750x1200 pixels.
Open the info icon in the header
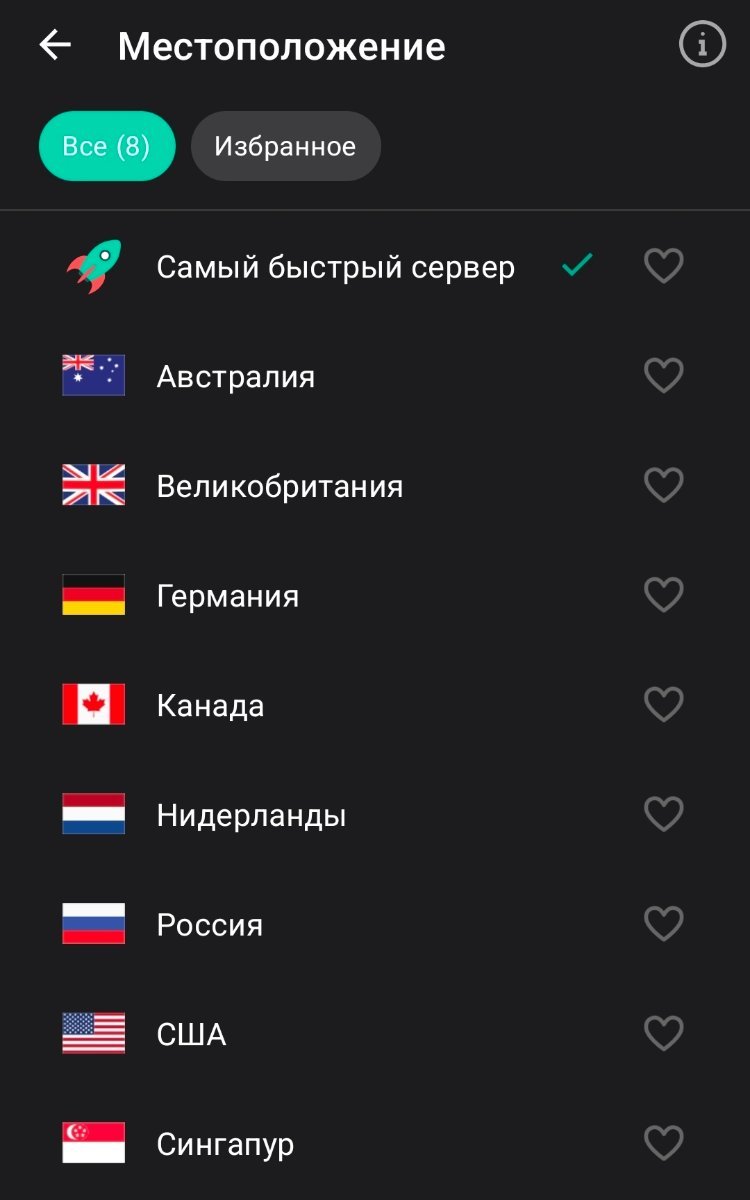coord(702,46)
